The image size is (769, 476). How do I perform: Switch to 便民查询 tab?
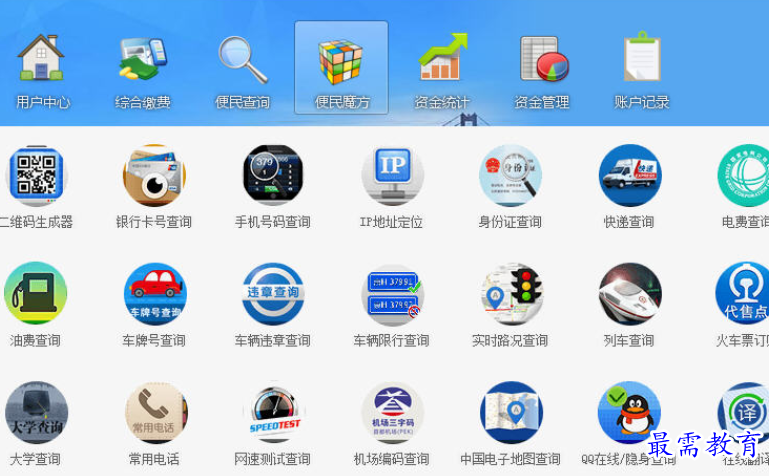(242, 70)
